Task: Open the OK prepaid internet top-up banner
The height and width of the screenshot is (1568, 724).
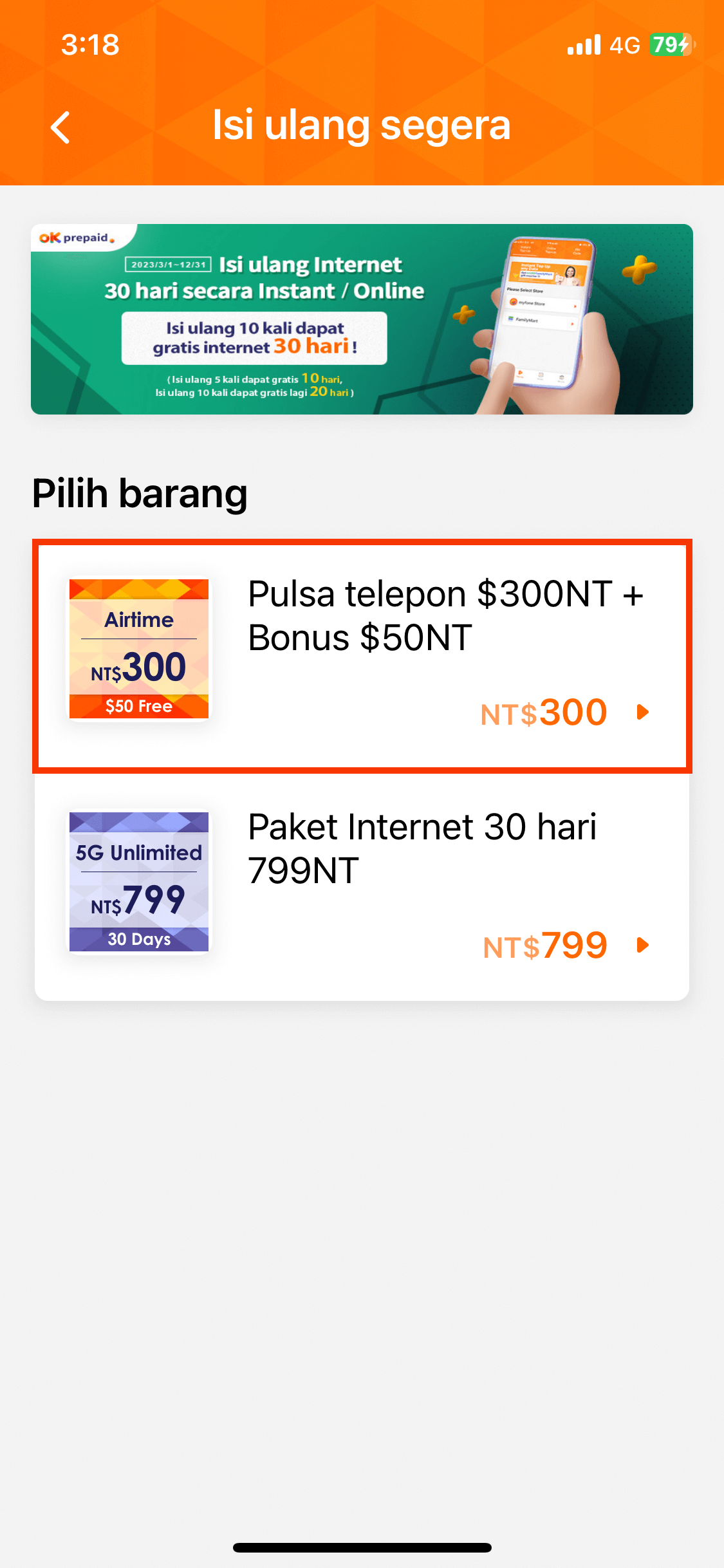Action: click(x=362, y=319)
